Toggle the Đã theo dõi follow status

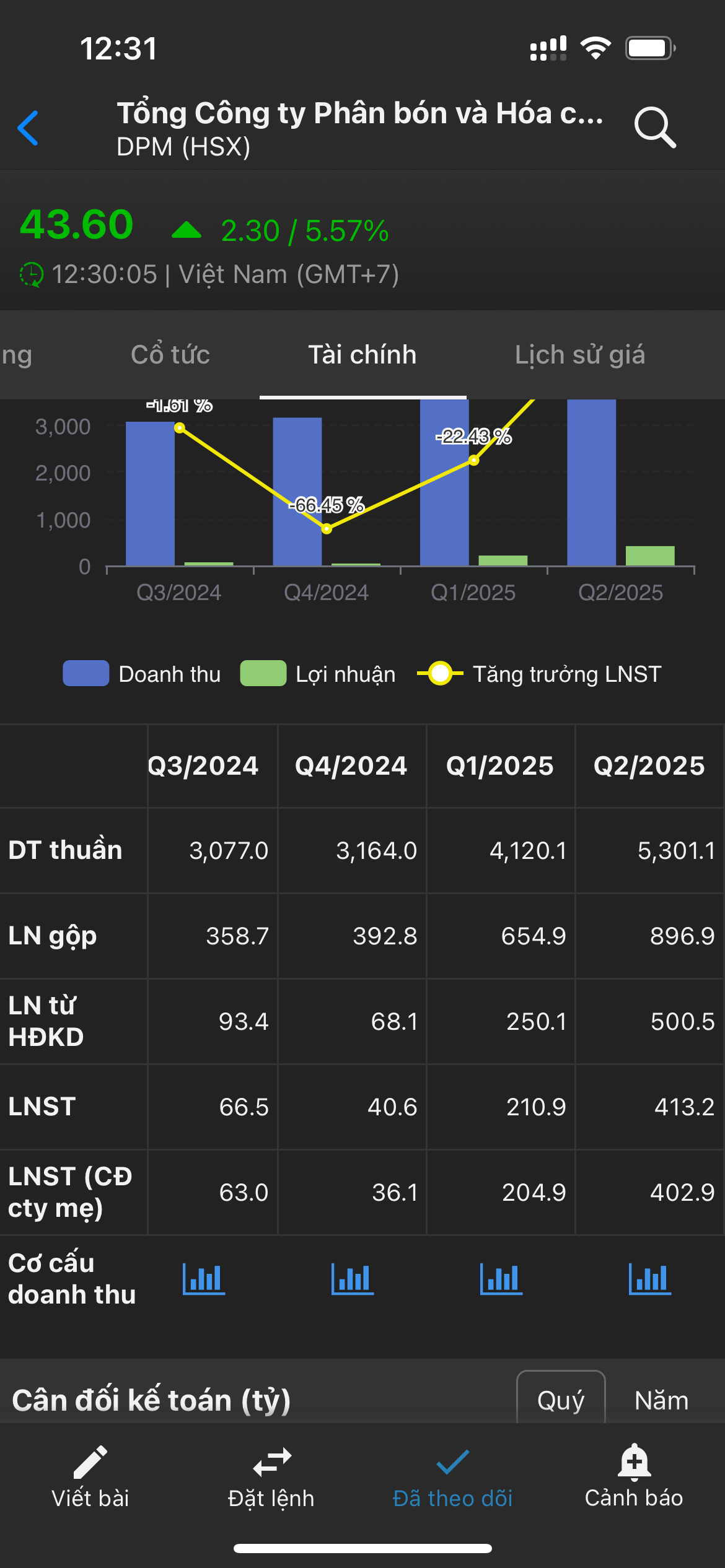point(452,1477)
